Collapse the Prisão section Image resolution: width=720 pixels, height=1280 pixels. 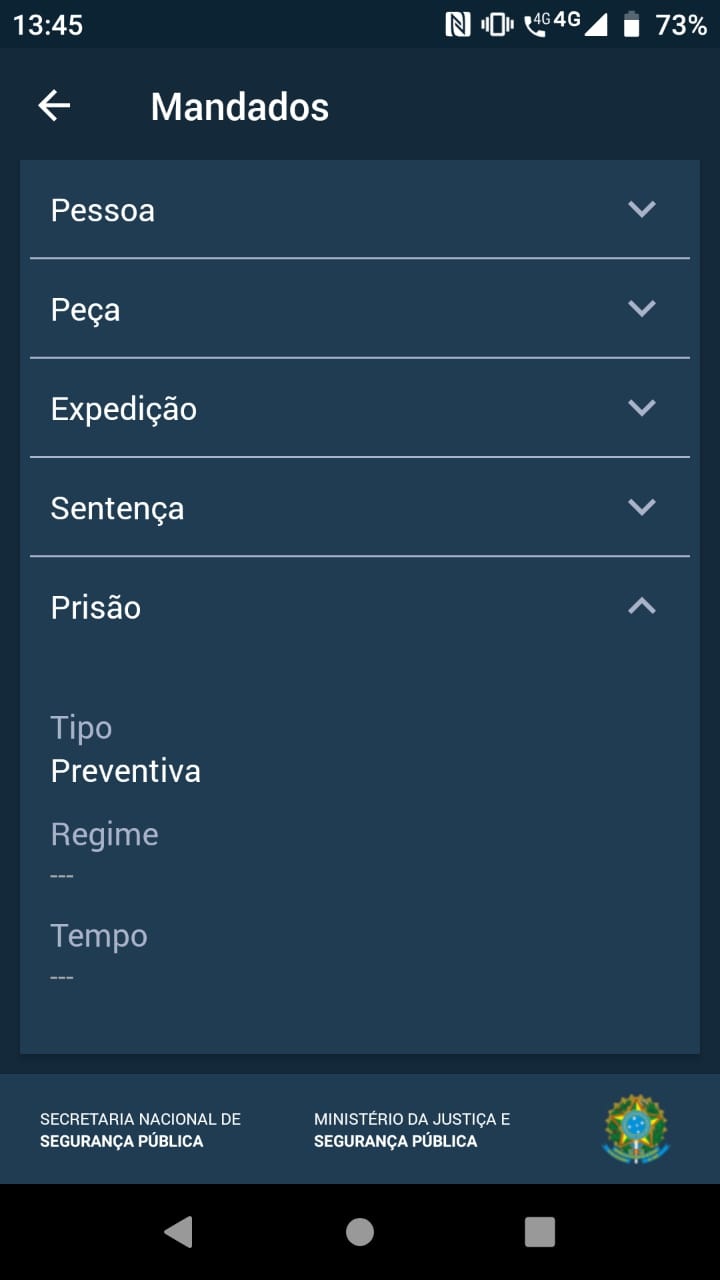(x=360, y=607)
